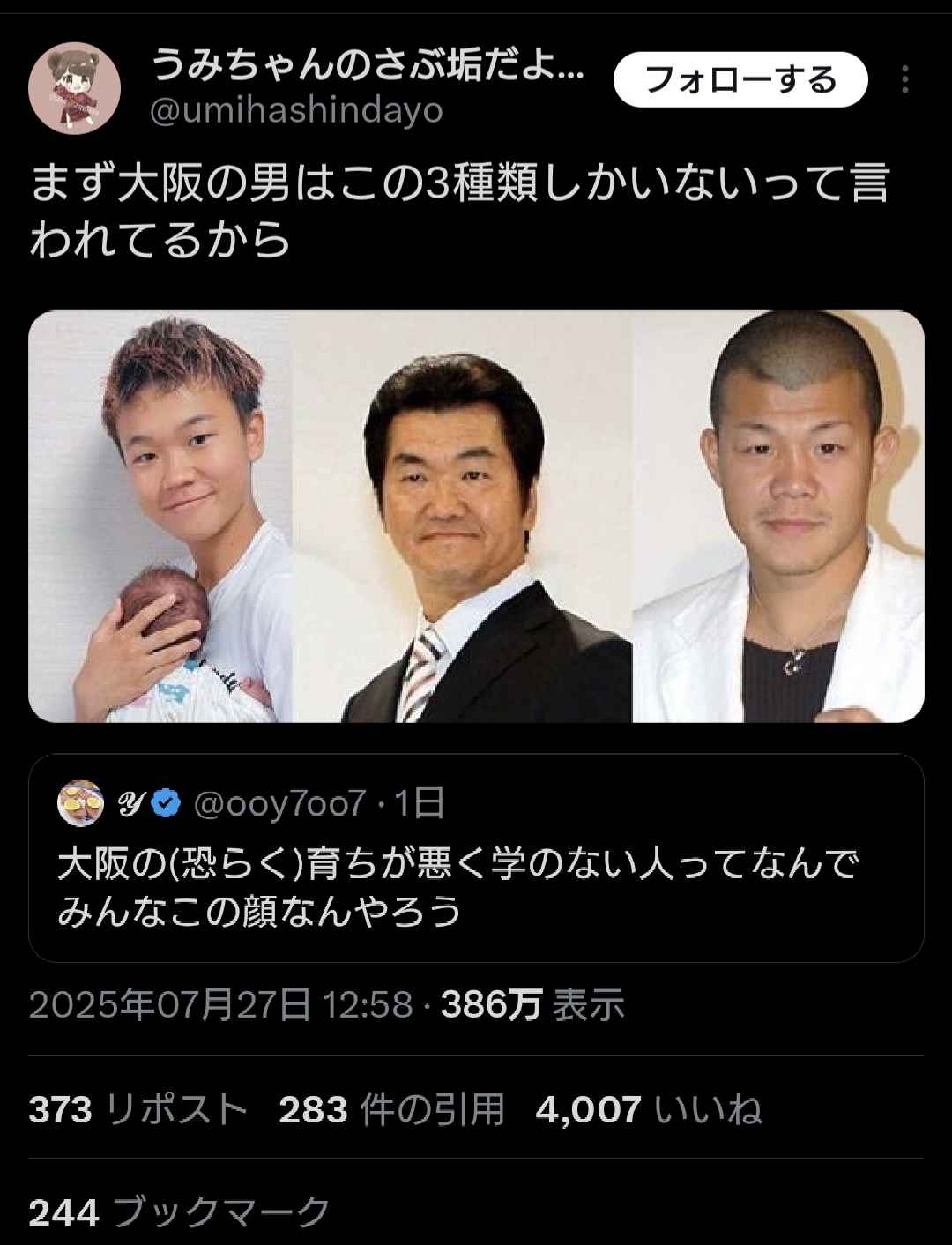Screen dimensions: 952x1245
Task: Open the attached three-men photo
Action: click(x=476, y=517)
